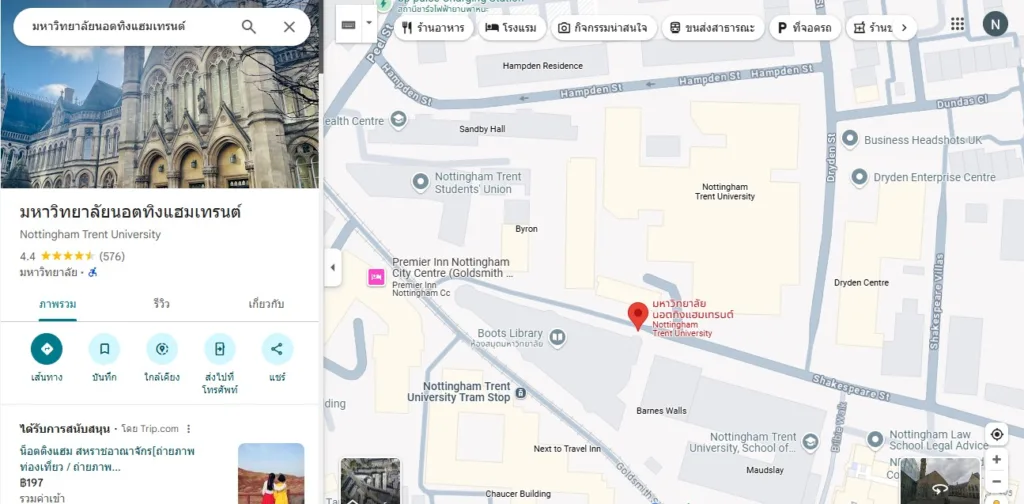Show more category chips with arrow

[x=904, y=28]
